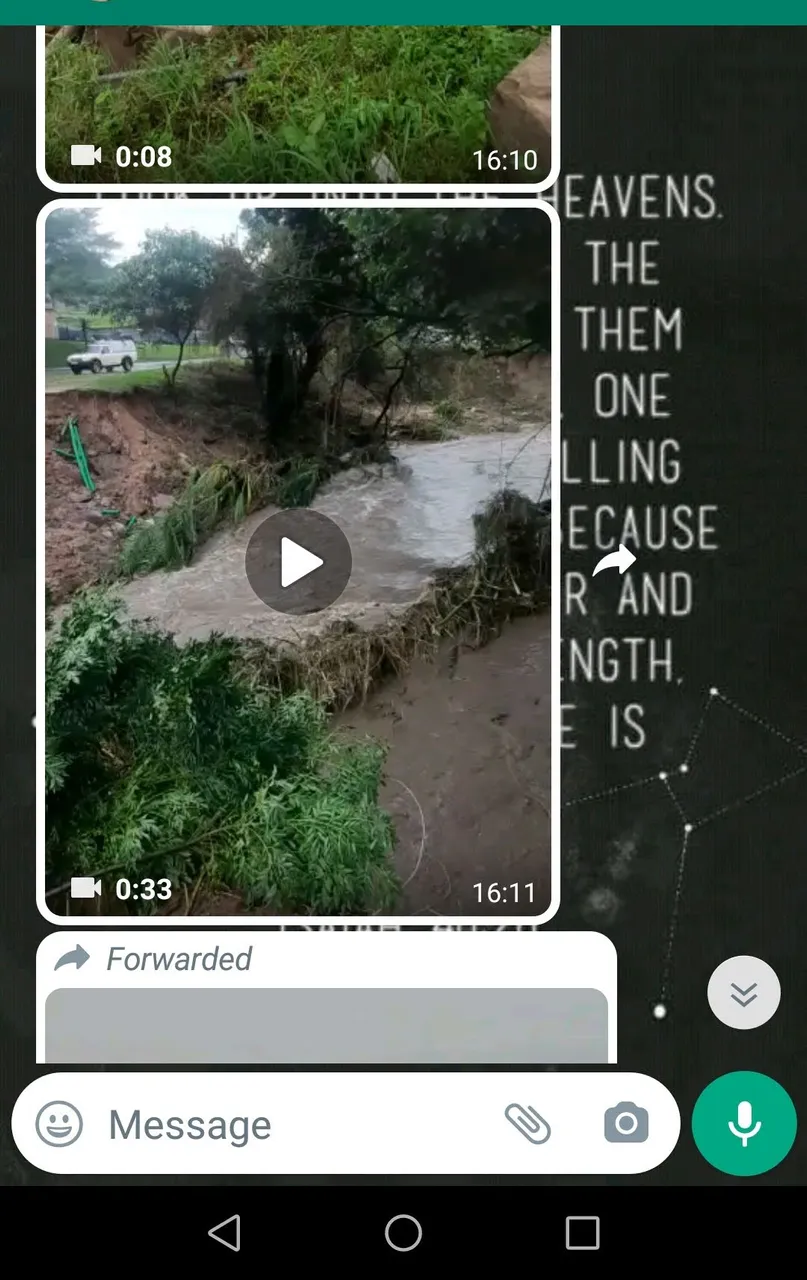Jump to latest messages with double-chevron button
This screenshot has height=1280, width=807.
pos(743,993)
